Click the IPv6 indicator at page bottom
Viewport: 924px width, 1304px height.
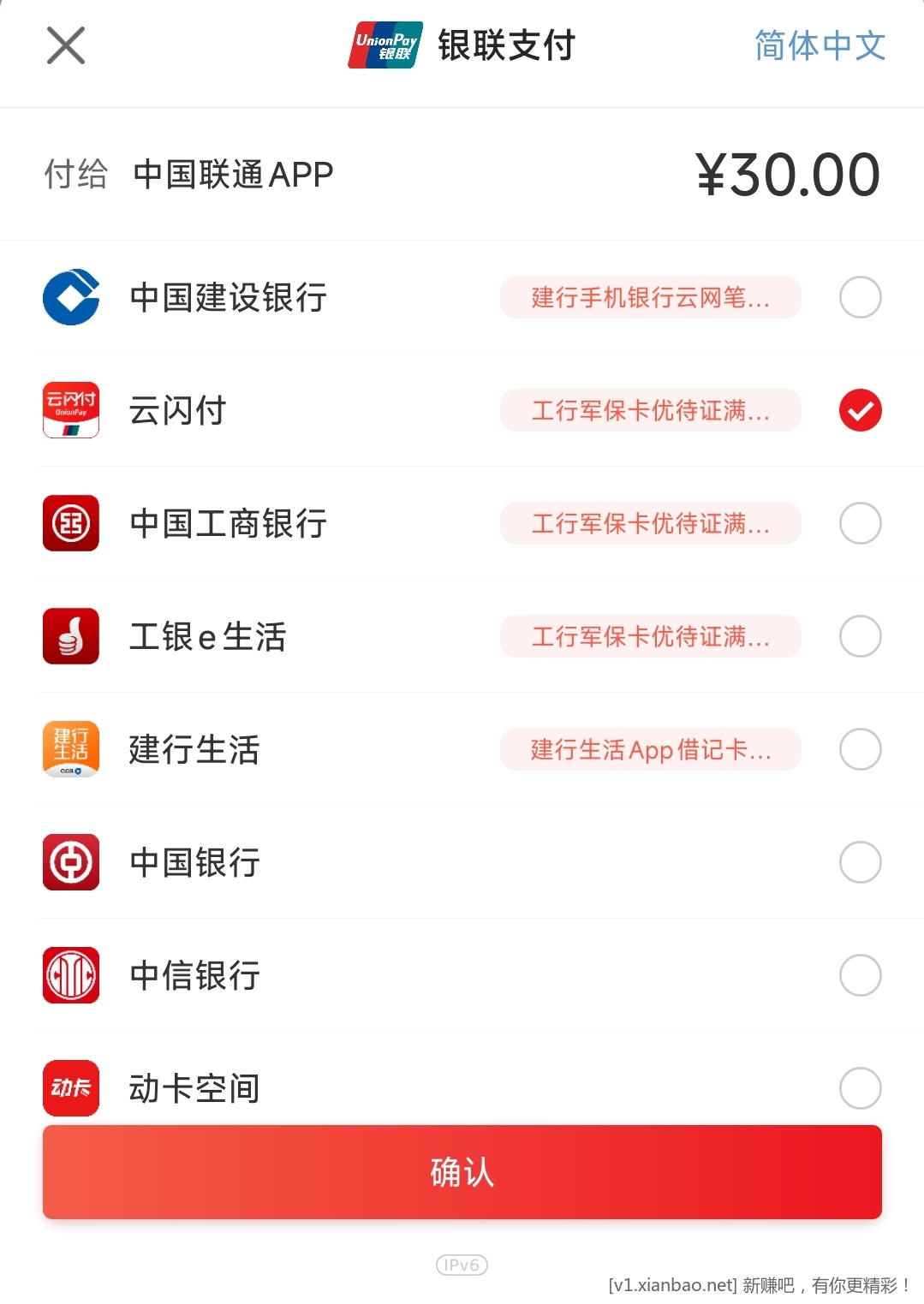pyautogui.click(x=462, y=1265)
